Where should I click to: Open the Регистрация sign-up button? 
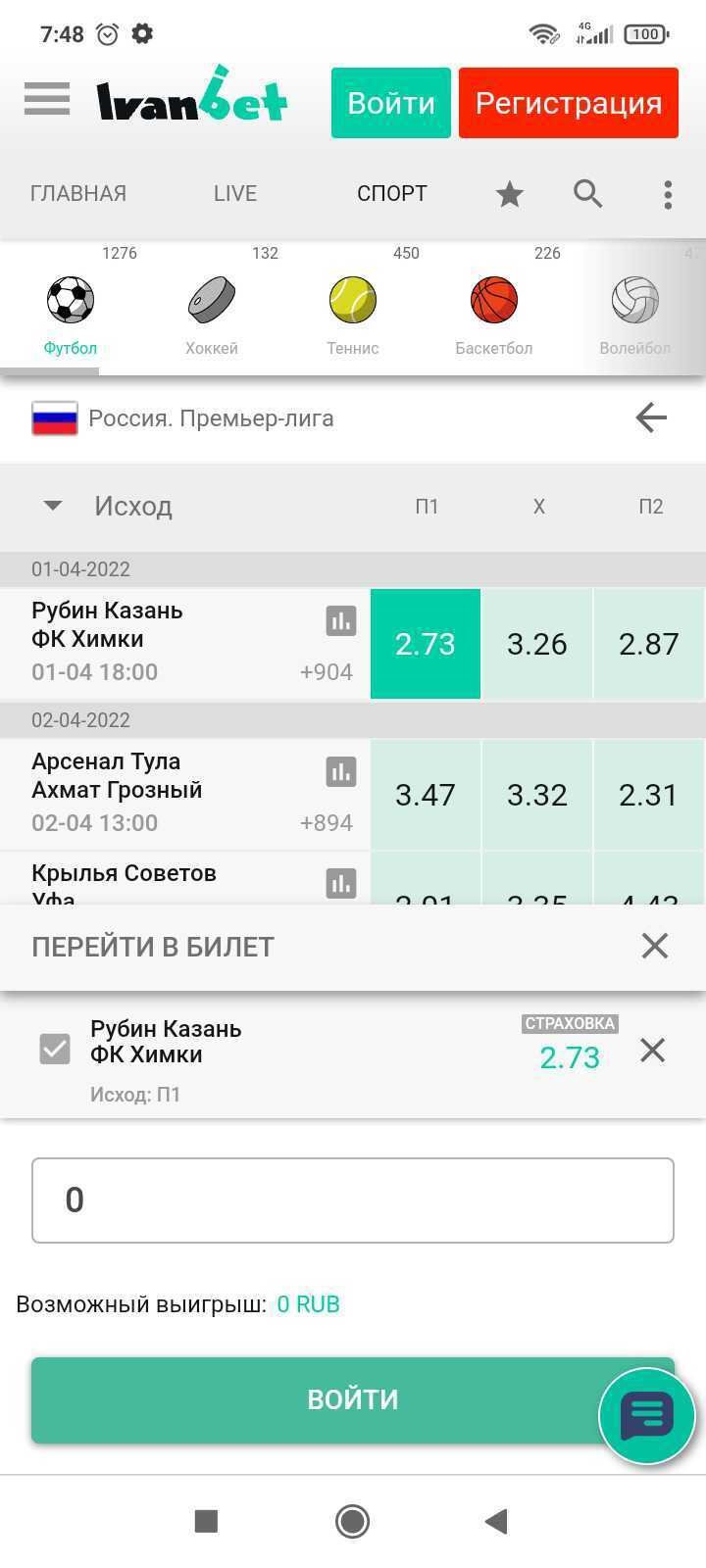pos(568,103)
